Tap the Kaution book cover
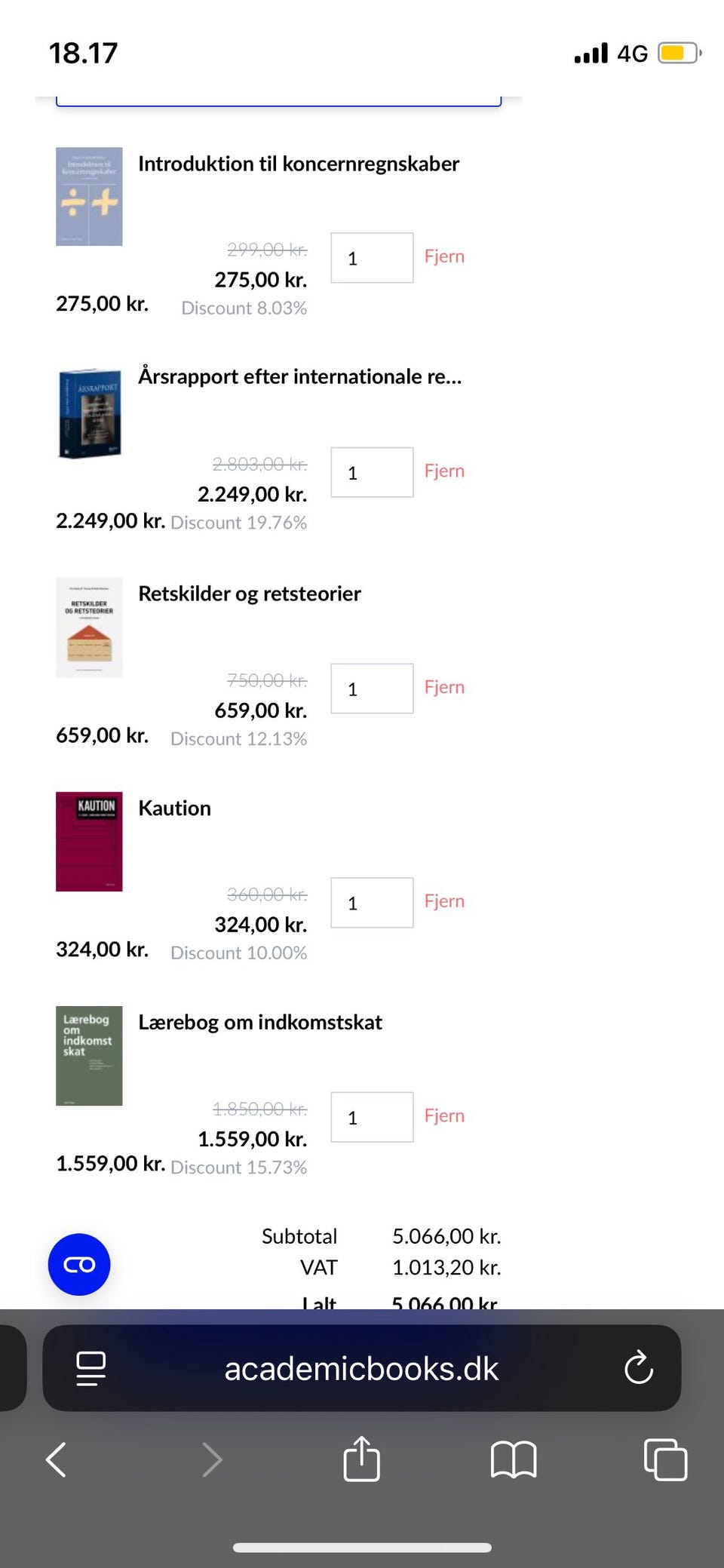This screenshot has height=1568, width=724. [x=89, y=841]
